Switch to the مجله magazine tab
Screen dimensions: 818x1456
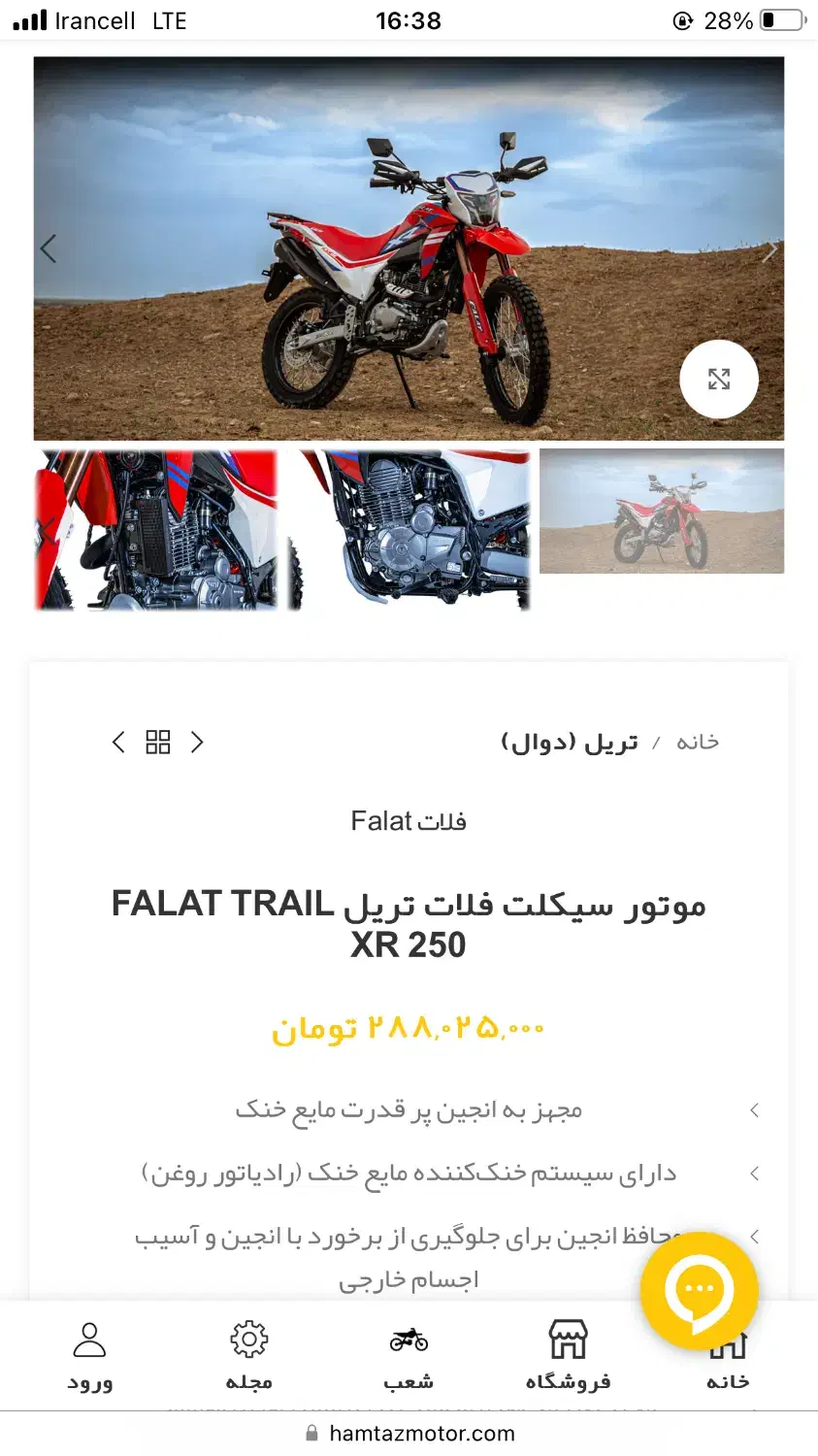point(249,1357)
